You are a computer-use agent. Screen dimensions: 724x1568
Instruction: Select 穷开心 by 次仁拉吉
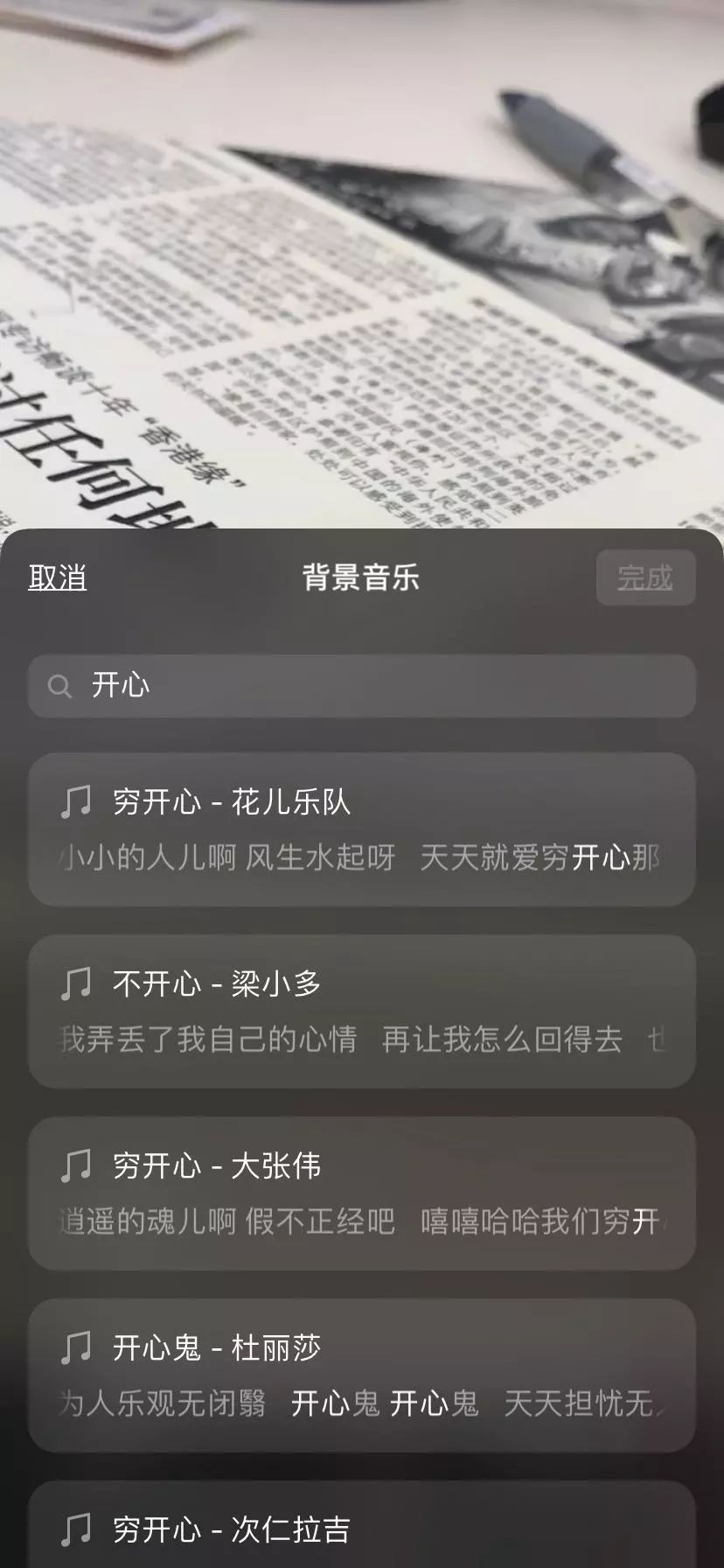pos(362,1524)
